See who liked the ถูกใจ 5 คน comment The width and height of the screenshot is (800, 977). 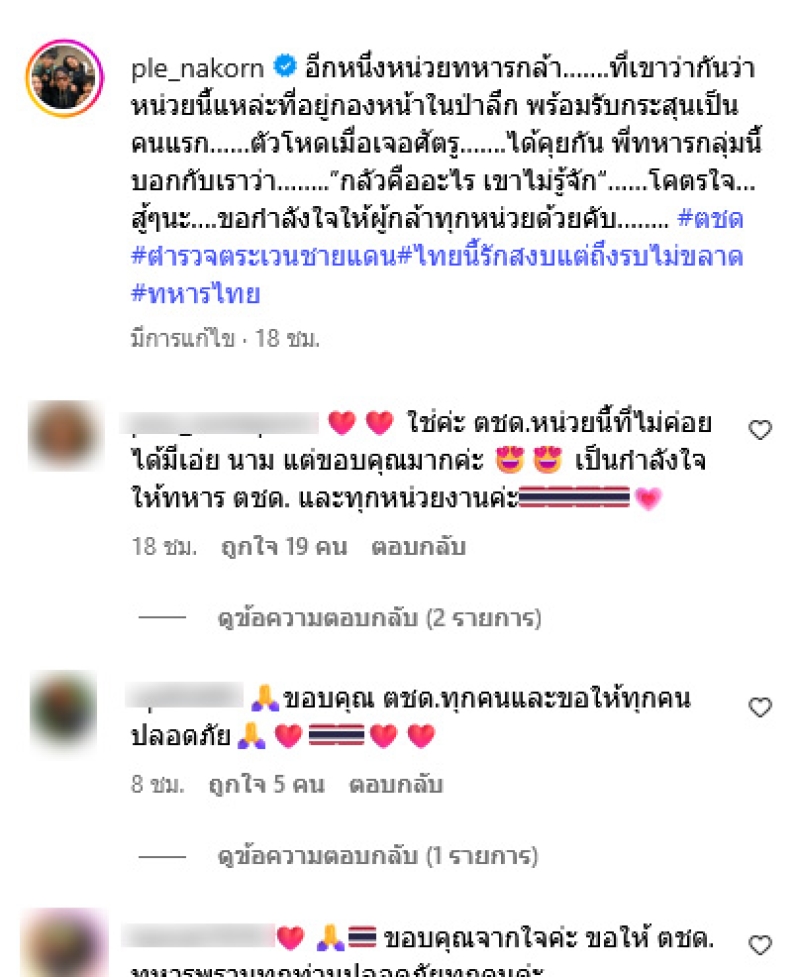(265, 785)
